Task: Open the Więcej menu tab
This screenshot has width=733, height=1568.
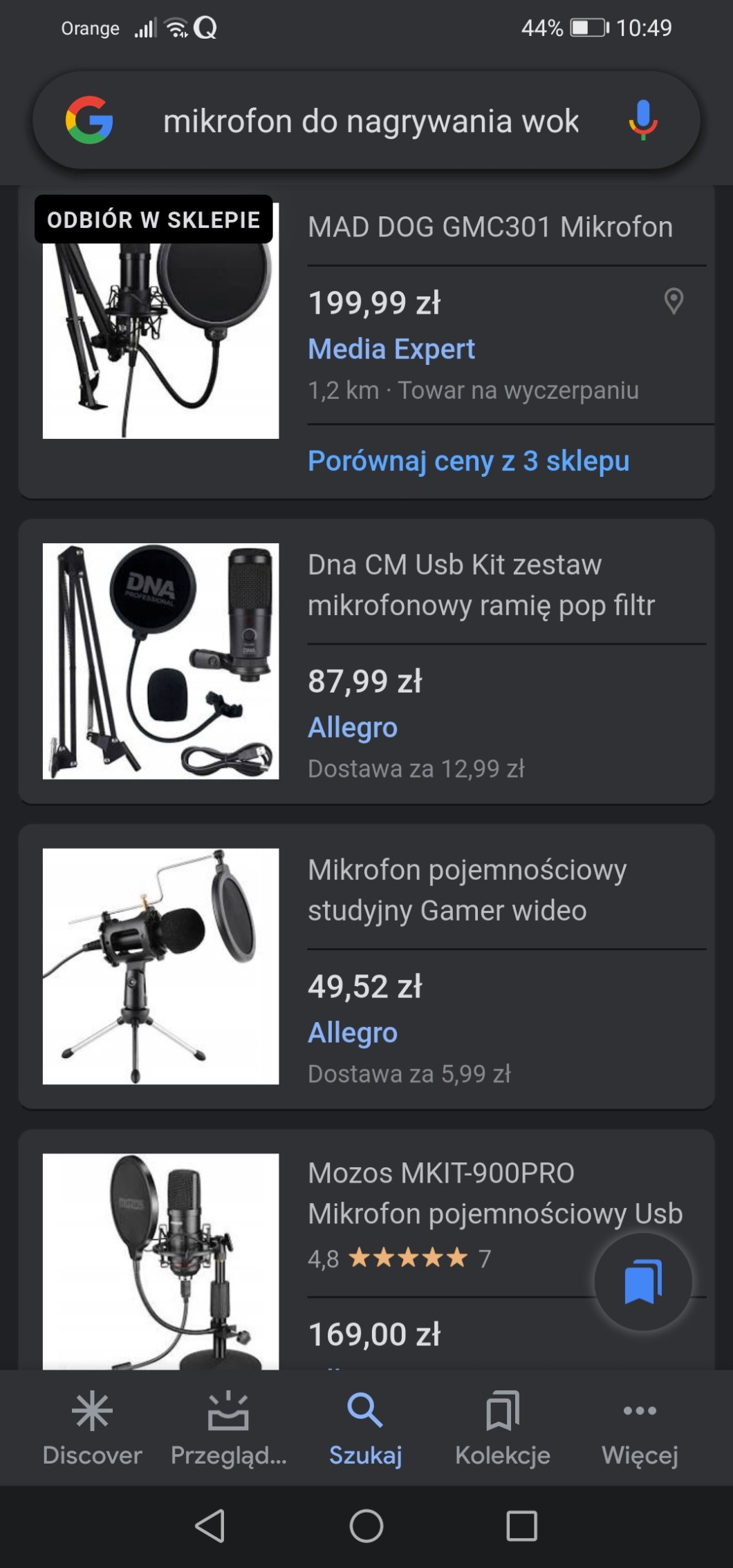Action: click(640, 1428)
